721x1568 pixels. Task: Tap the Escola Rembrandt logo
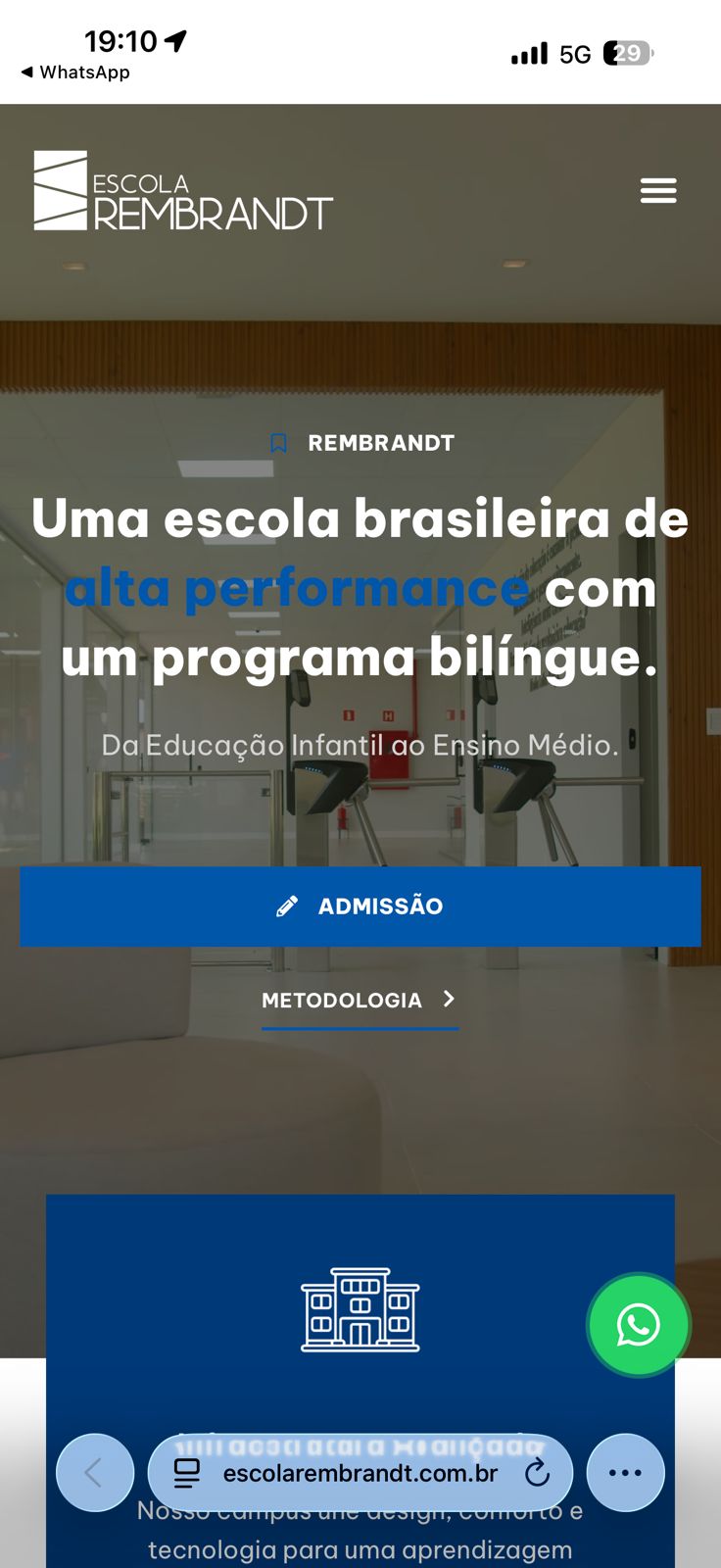(183, 191)
